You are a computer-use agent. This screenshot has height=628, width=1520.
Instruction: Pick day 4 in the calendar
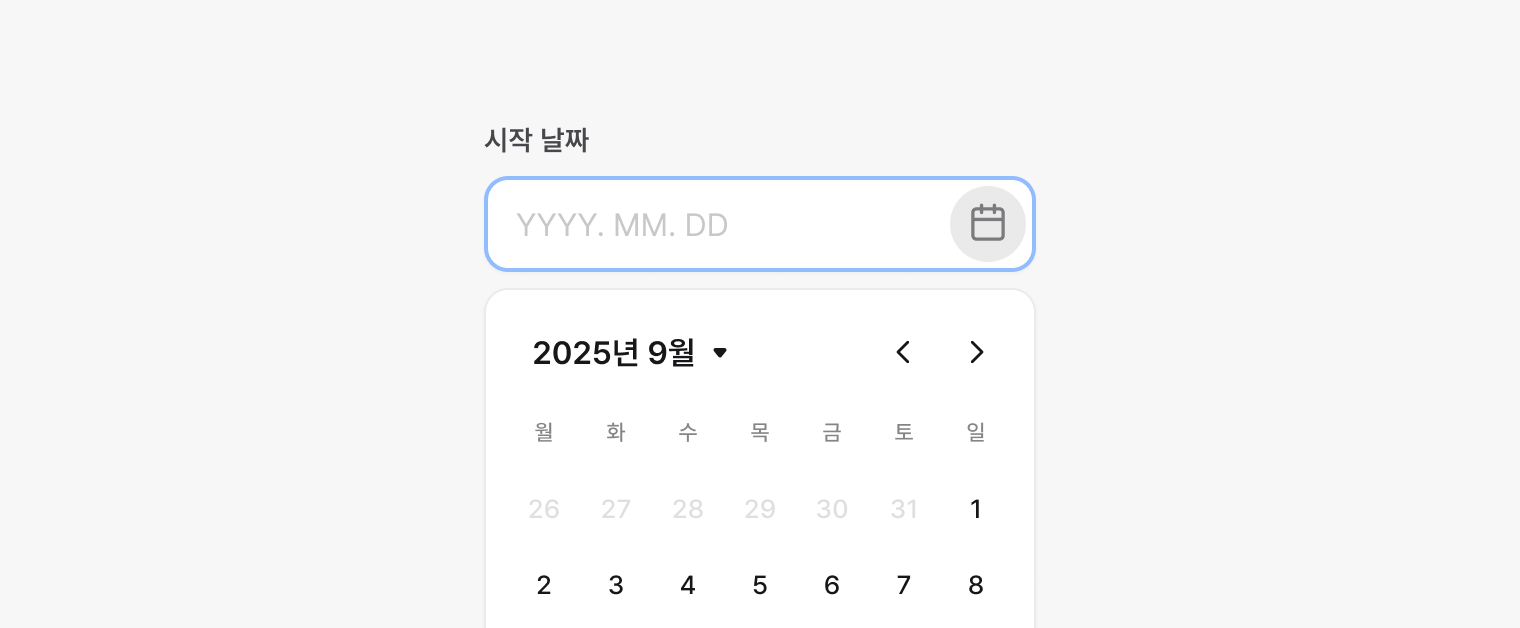pos(688,586)
